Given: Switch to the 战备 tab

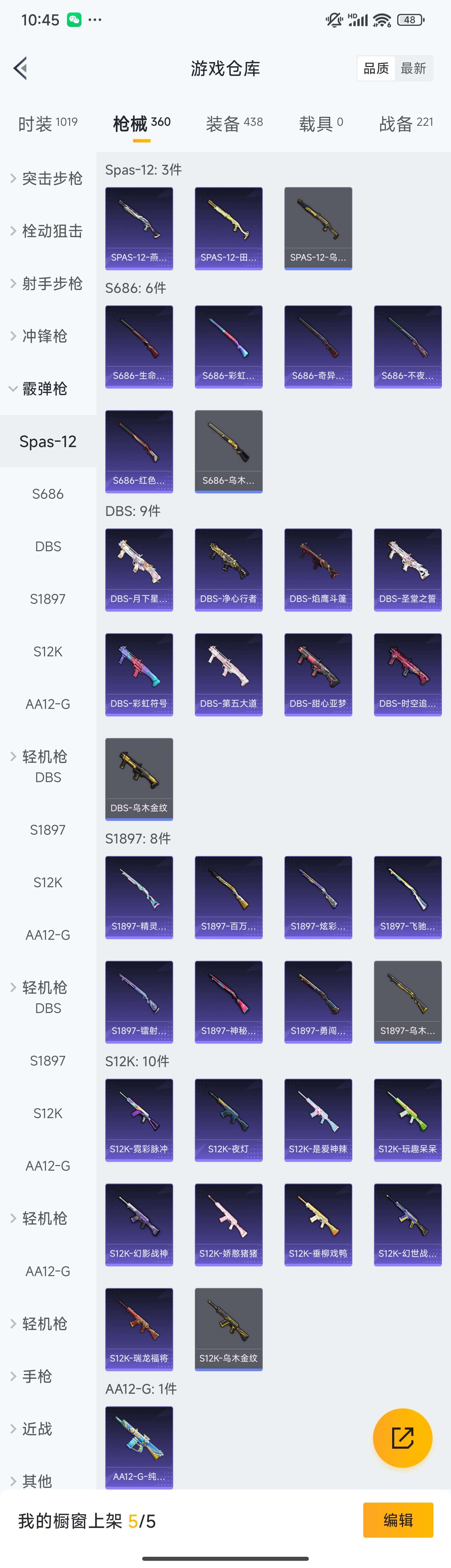Looking at the screenshot, I should tap(405, 124).
